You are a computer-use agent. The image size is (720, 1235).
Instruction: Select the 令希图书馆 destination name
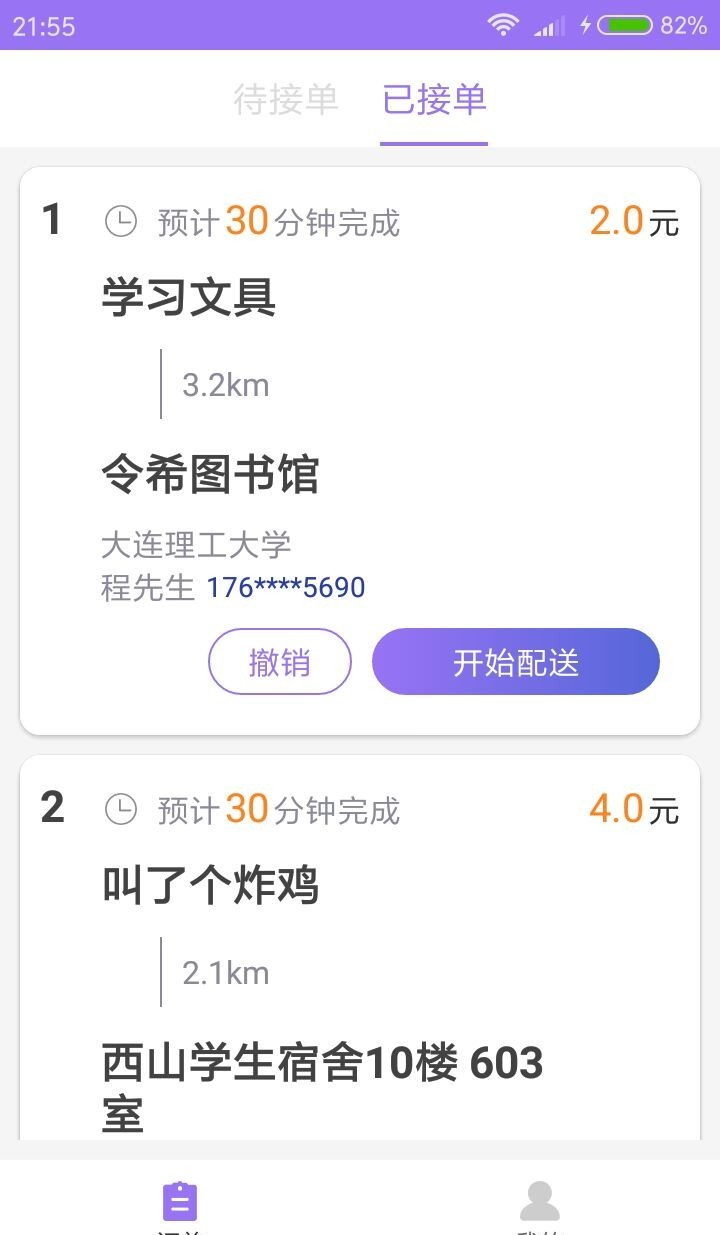point(210,476)
